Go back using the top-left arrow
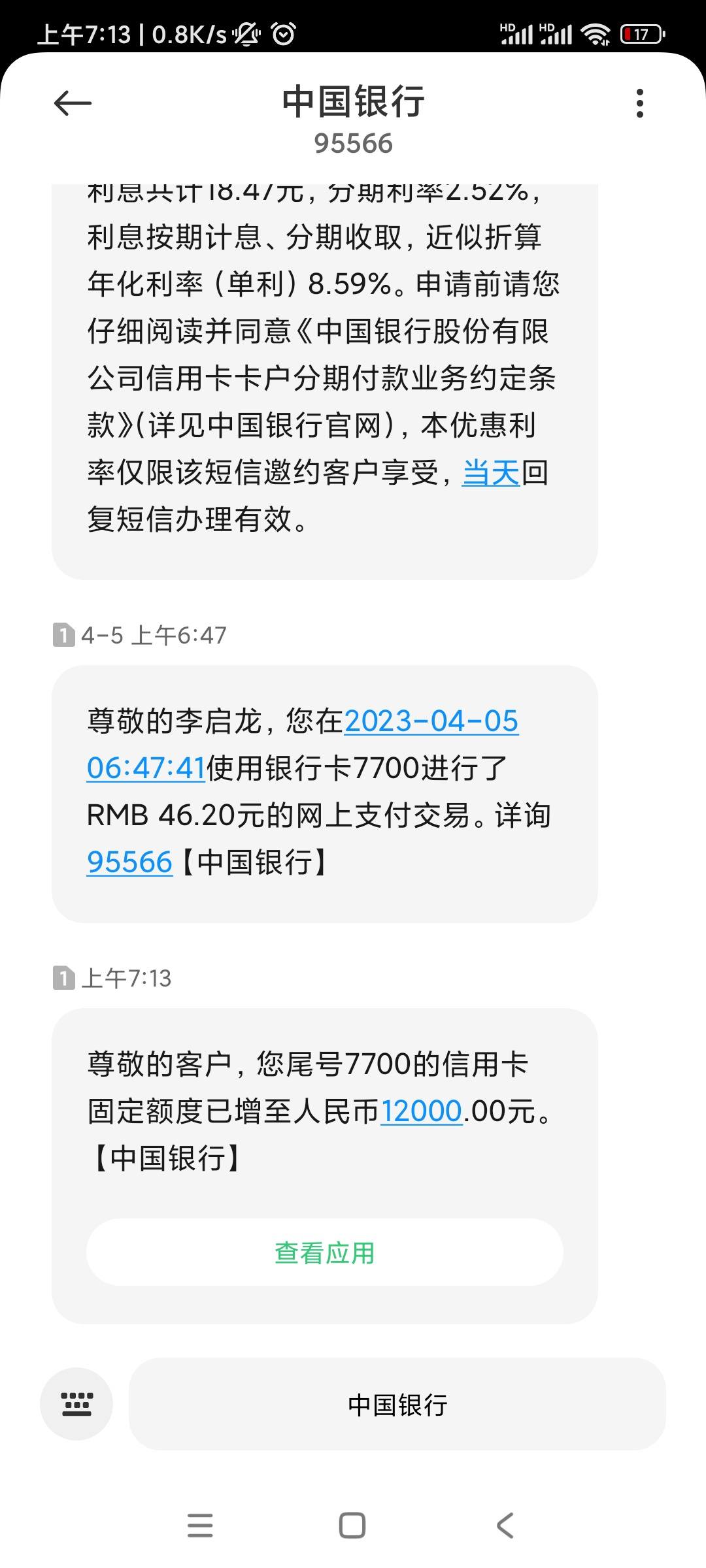 pos(73,103)
